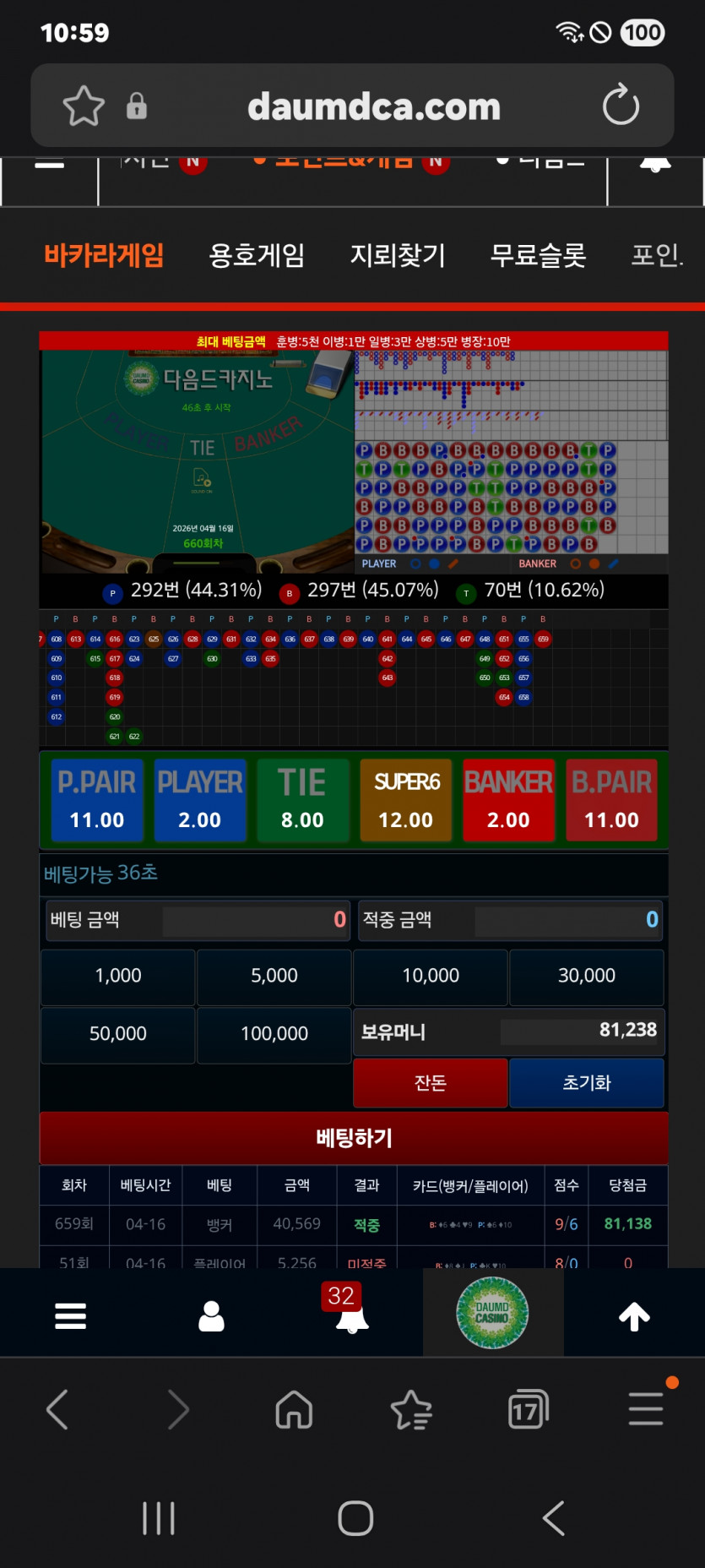Open the 지뢰찾기 tab
Viewport: 705px width, 1568px height.
click(398, 255)
